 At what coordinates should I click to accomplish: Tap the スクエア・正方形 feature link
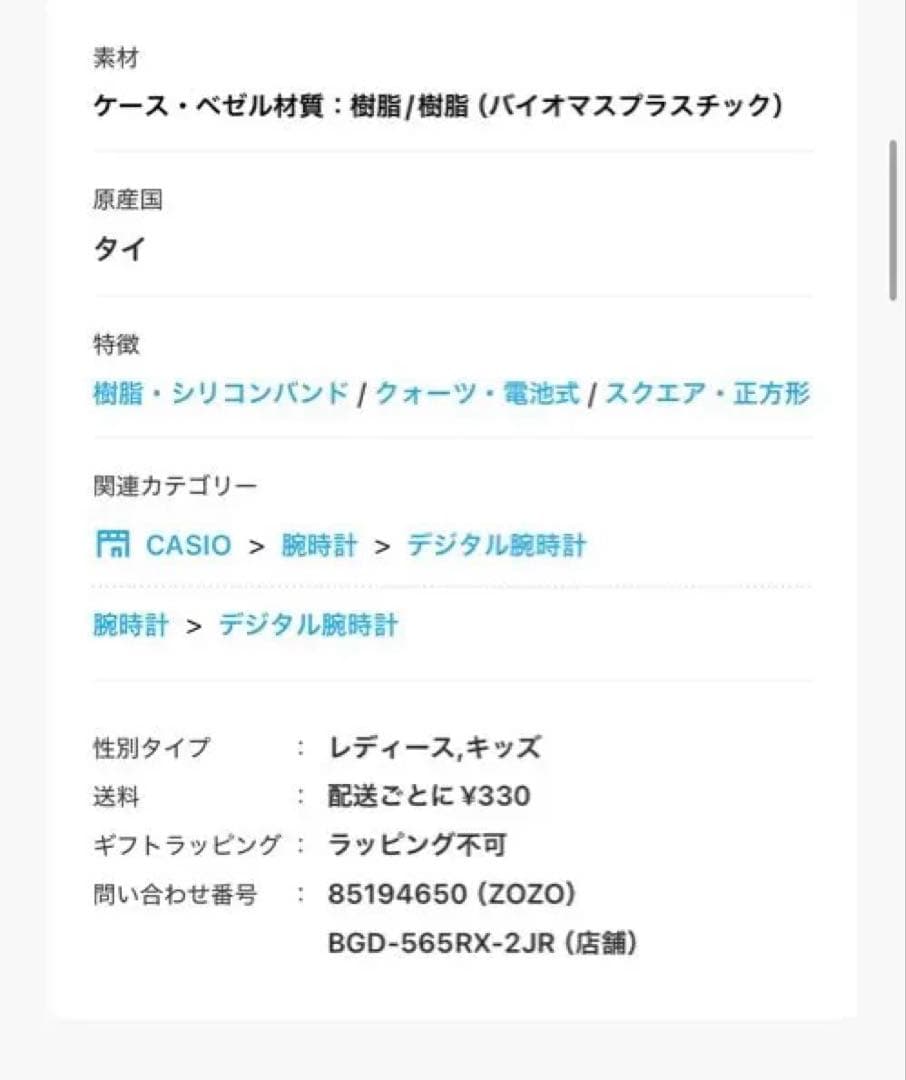click(707, 393)
